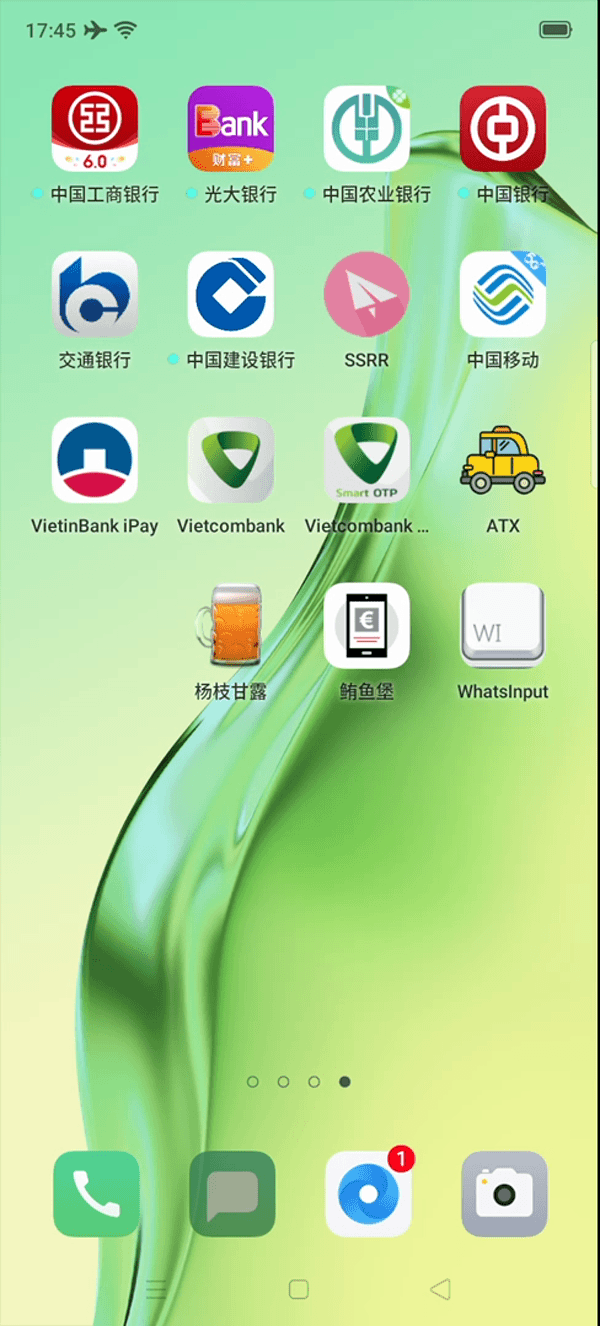Launch the 光大银行 app
The image size is (600, 1326).
pos(231,129)
